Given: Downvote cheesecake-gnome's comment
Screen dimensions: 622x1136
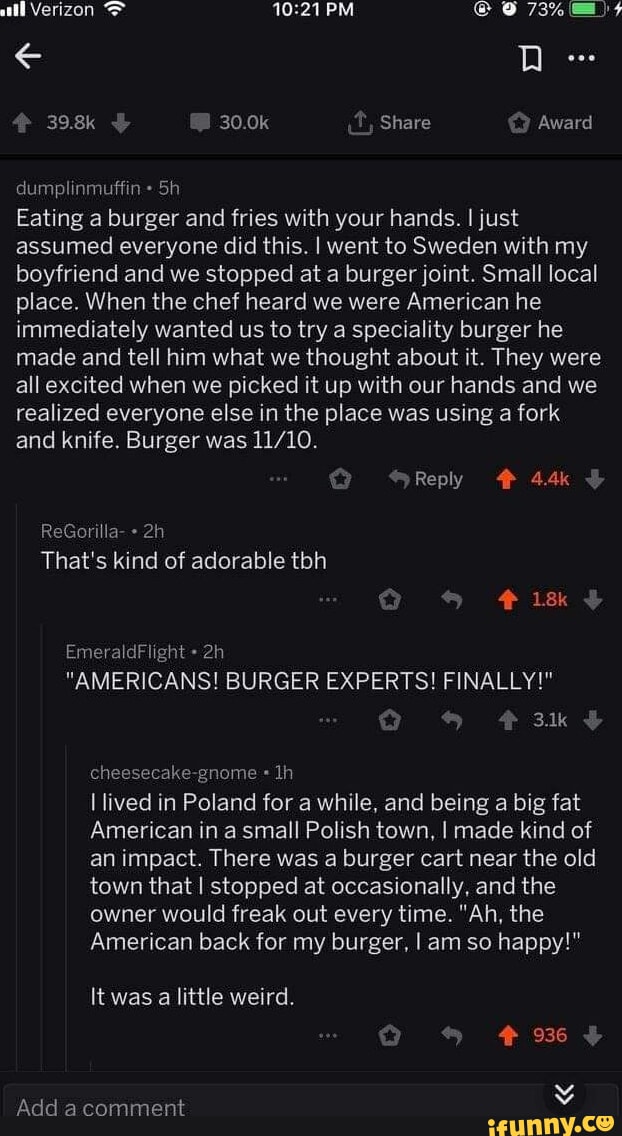Looking at the screenshot, I should (x=594, y=1035).
